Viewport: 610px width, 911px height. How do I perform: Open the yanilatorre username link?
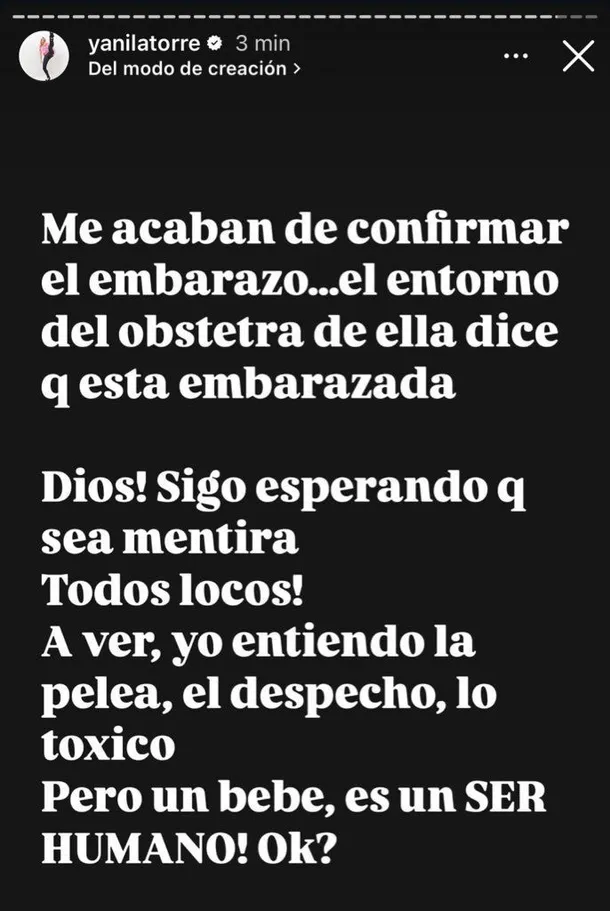[x=144, y=44]
